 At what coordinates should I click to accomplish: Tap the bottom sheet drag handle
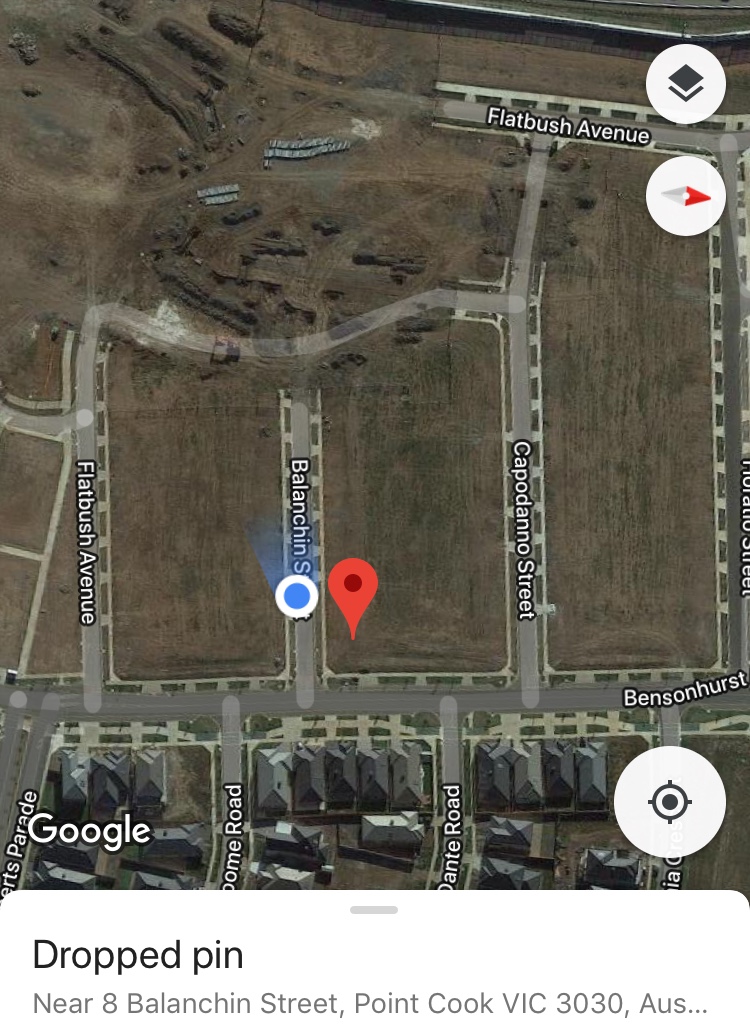tap(374, 910)
